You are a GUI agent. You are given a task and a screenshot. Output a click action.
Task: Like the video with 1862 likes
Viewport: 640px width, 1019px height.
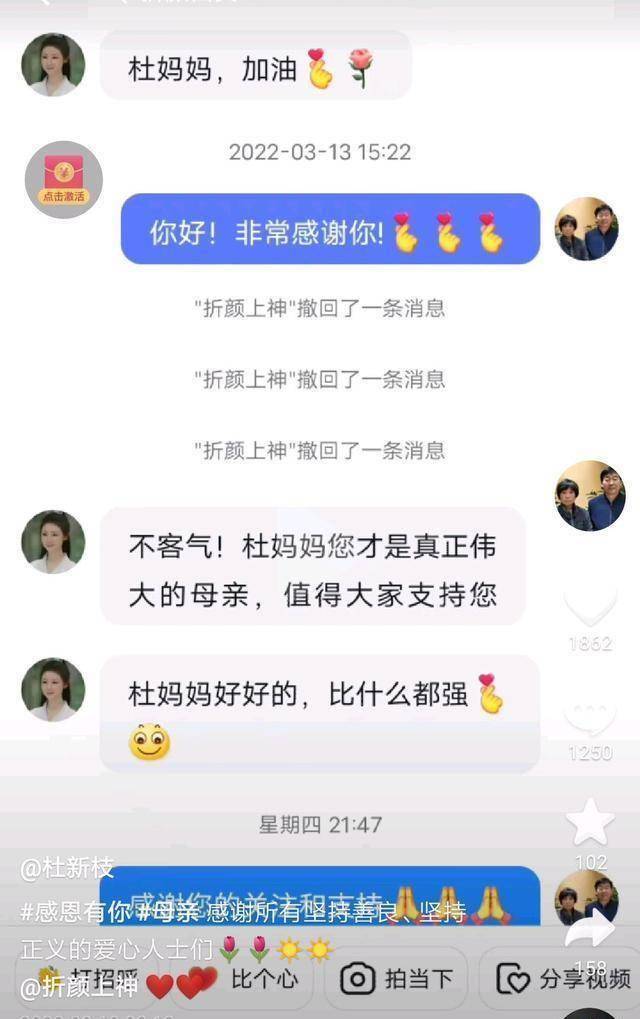590,606
